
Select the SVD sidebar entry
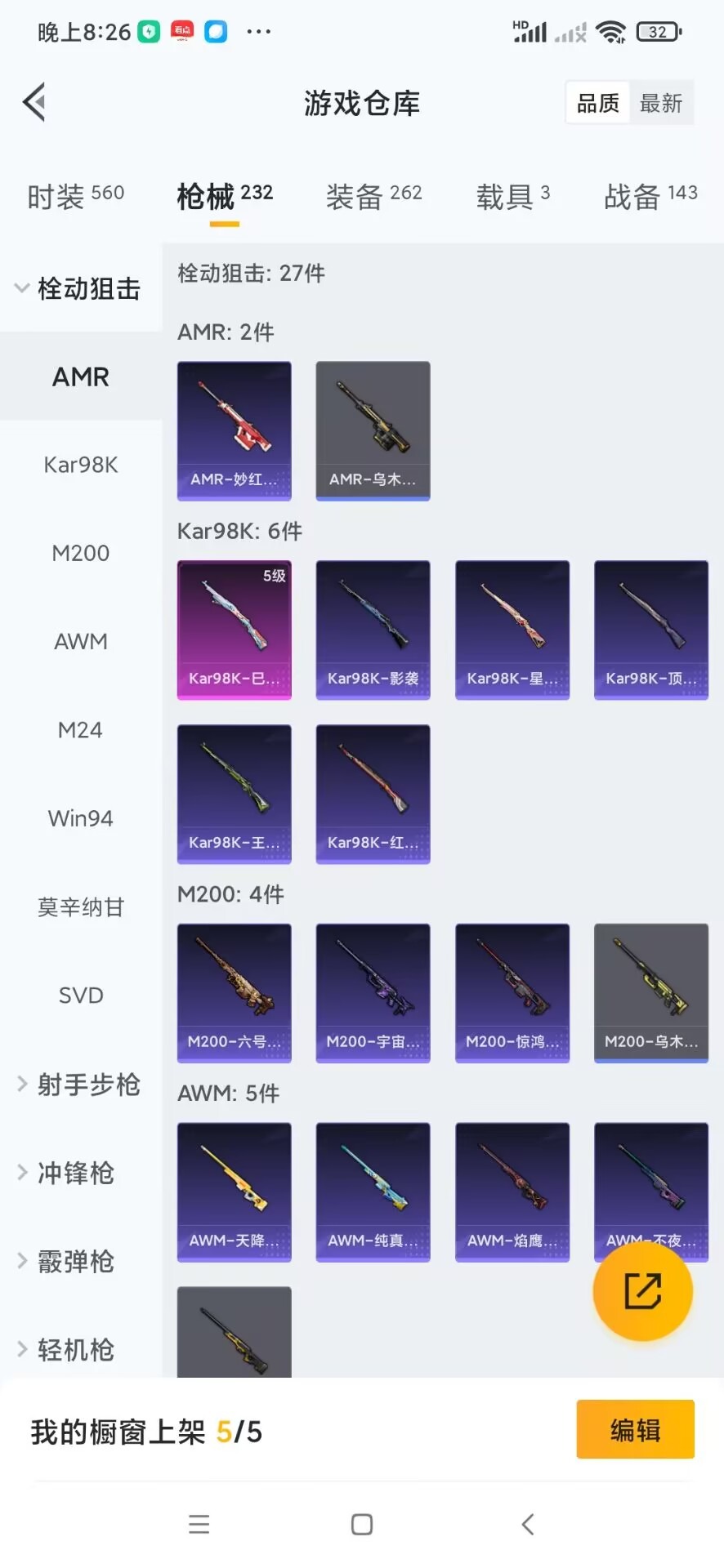pyautogui.click(x=80, y=995)
